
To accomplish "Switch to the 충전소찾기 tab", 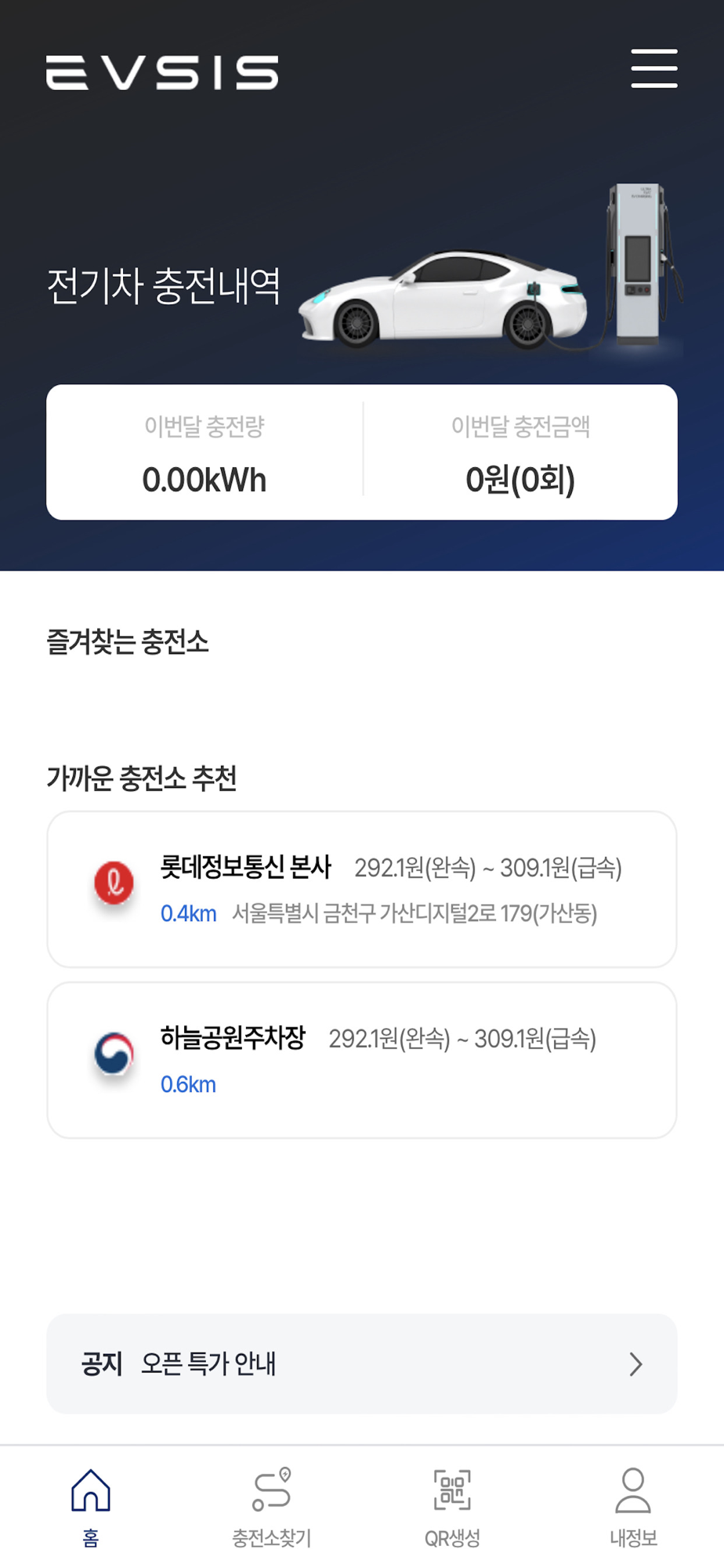I will click(x=272, y=1507).
